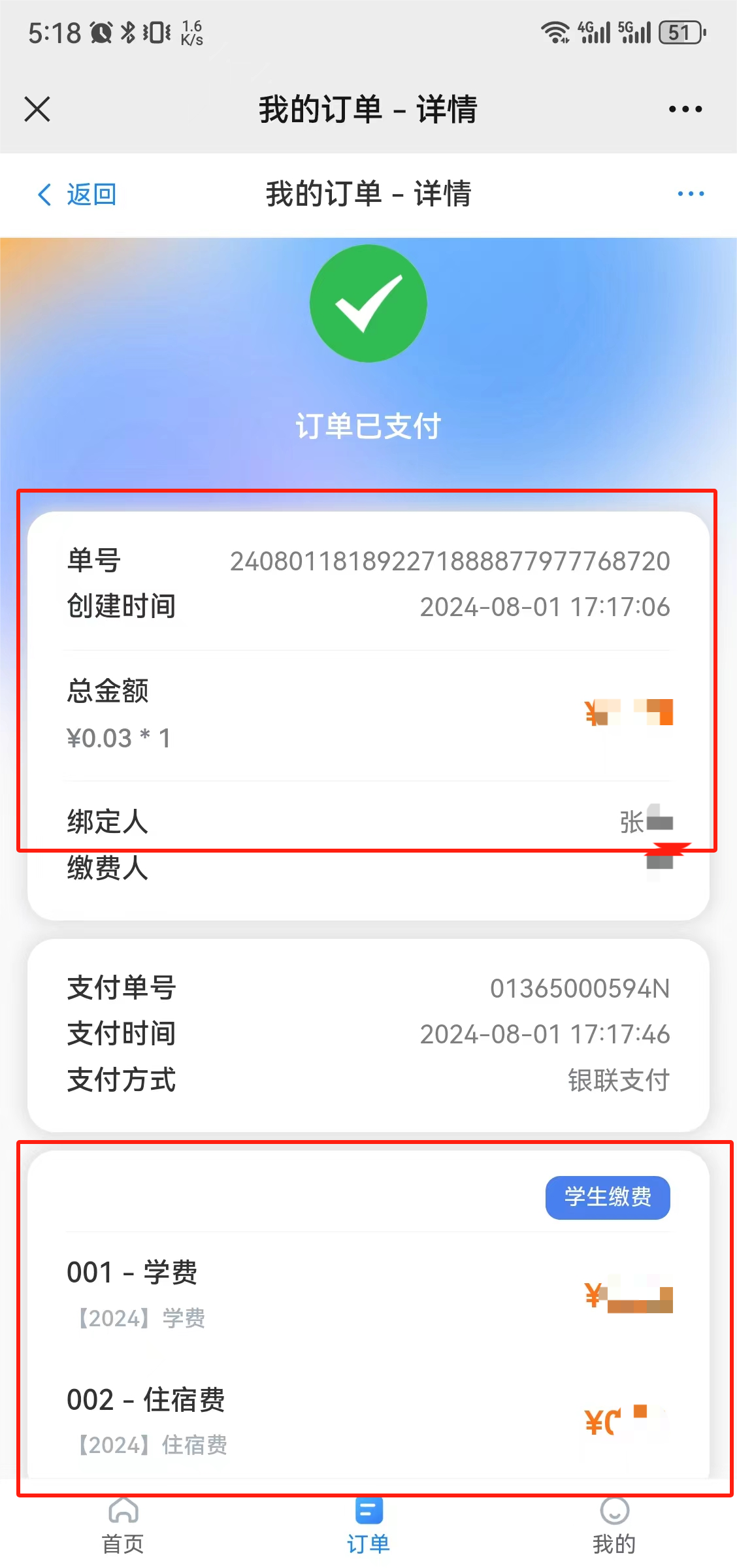Switch to the 订单 tab

click(368, 1526)
